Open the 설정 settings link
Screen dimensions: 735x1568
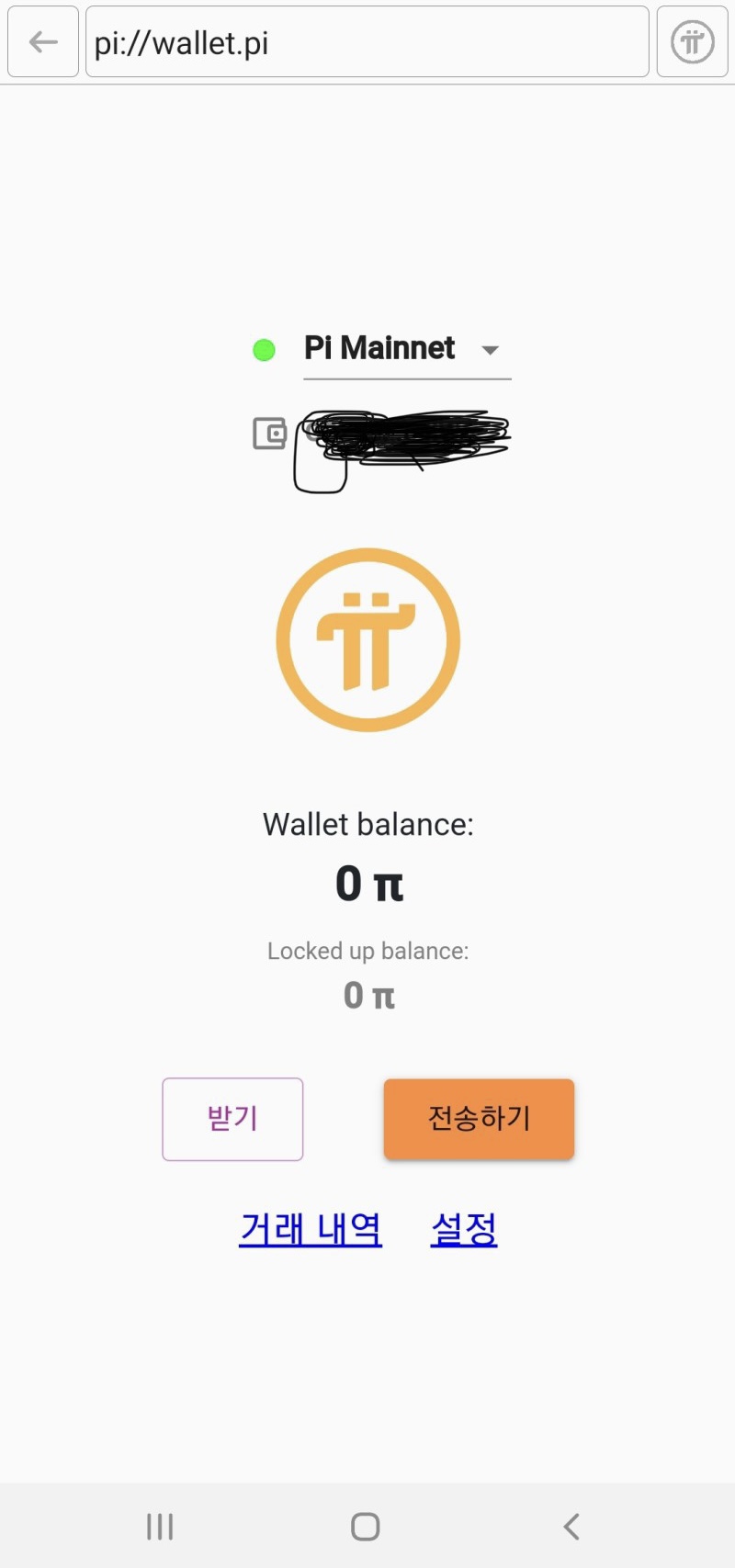pyautogui.click(x=464, y=1229)
